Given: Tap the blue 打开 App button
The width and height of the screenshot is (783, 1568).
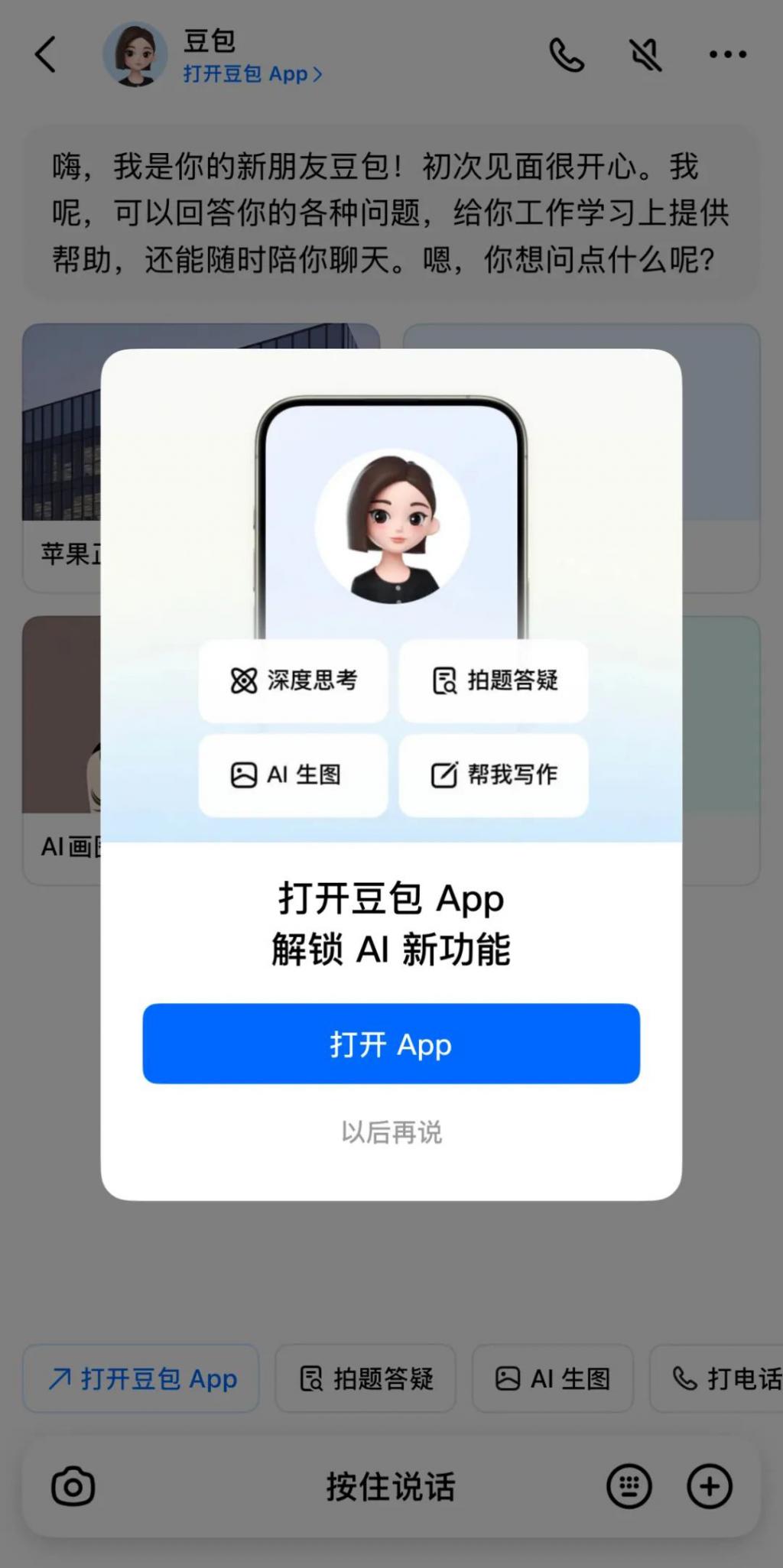Looking at the screenshot, I should [391, 1044].
